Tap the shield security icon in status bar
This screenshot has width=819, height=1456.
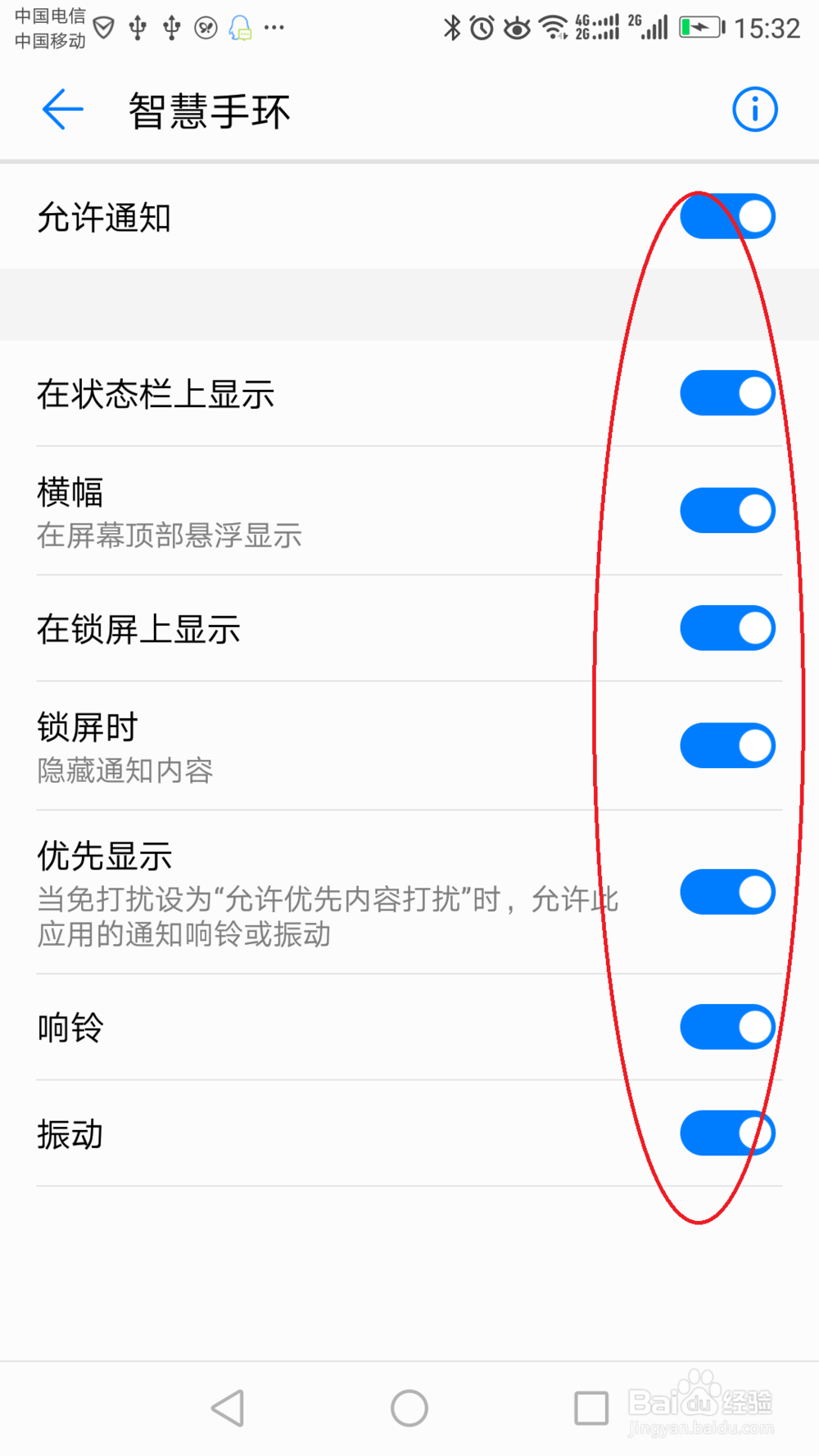102,27
